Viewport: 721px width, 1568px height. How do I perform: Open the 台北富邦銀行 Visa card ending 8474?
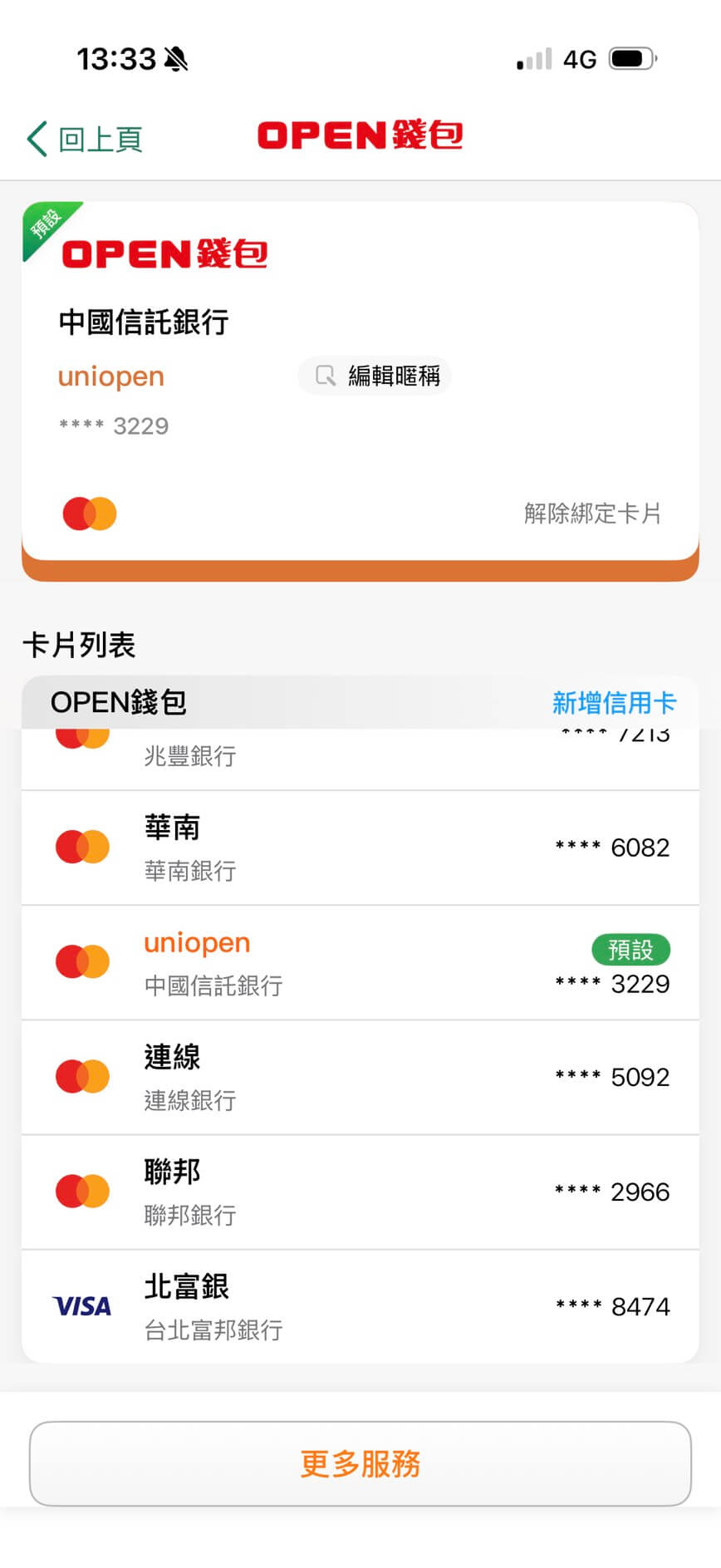(x=360, y=1306)
